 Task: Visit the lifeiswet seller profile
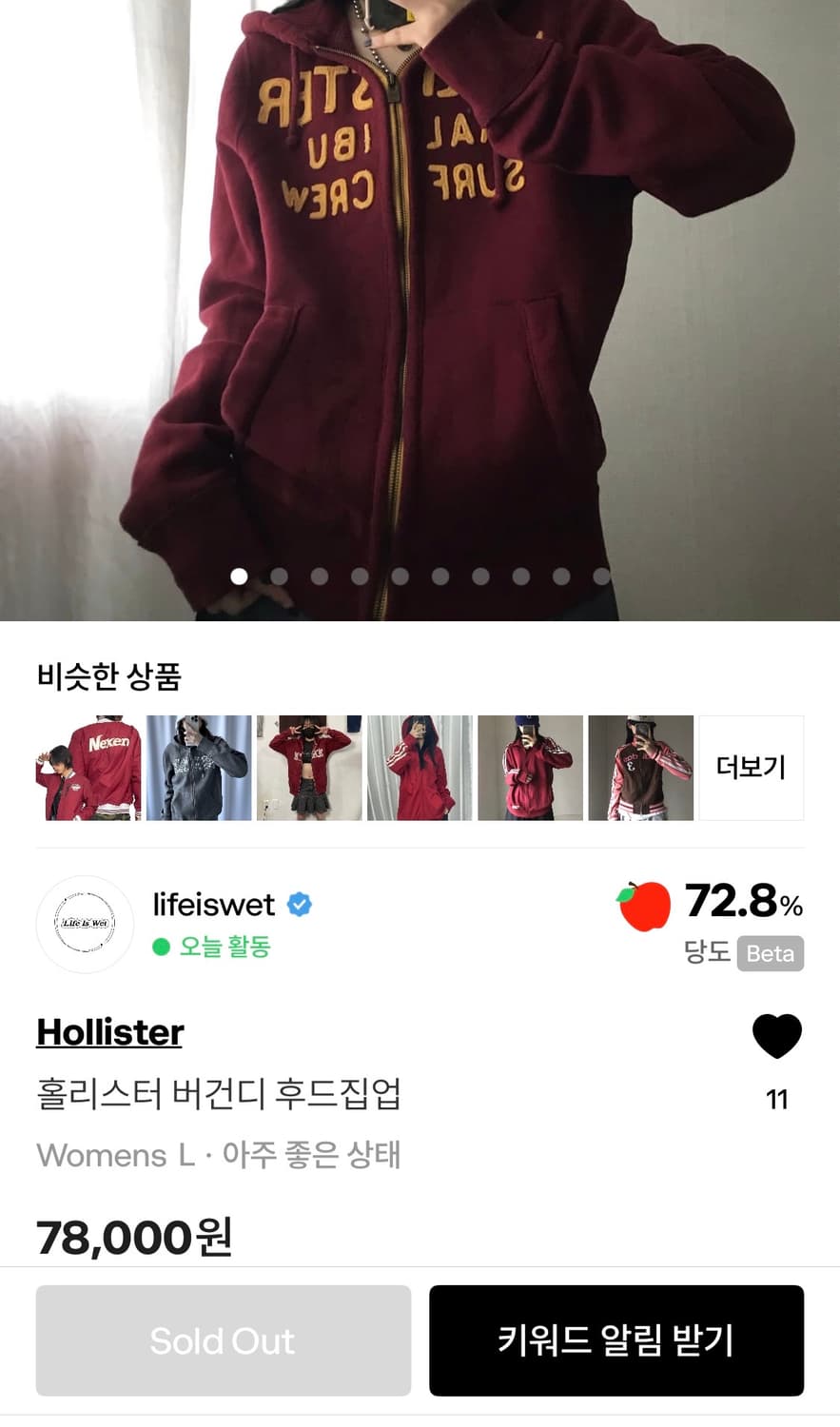click(213, 905)
